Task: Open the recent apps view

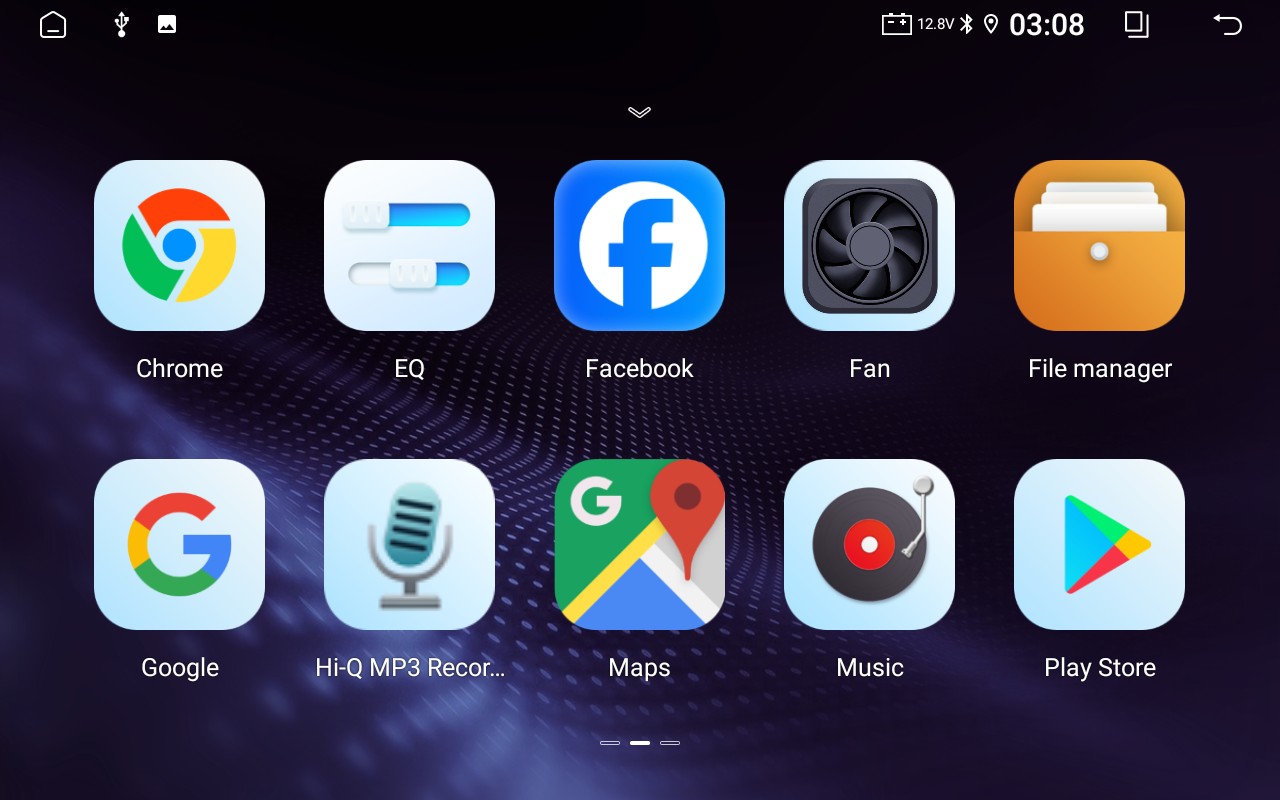Action: [1136, 25]
